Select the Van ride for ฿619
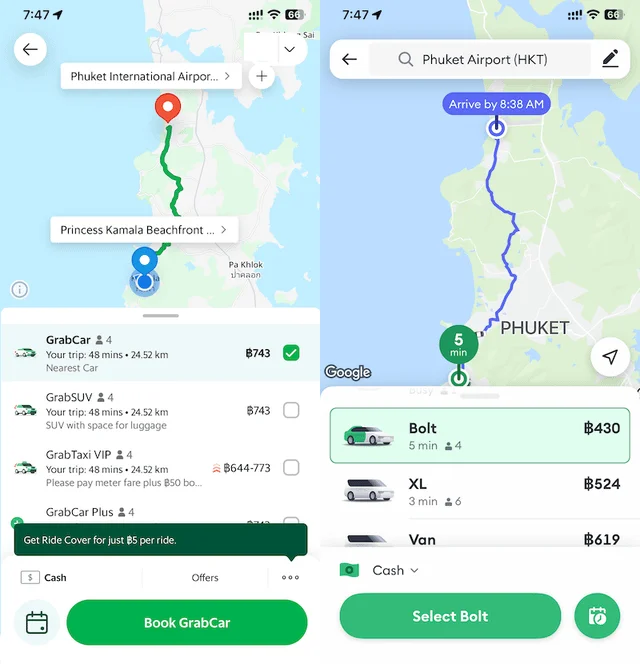Image resolution: width=640 pixels, height=664 pixels. coord(480,540)
